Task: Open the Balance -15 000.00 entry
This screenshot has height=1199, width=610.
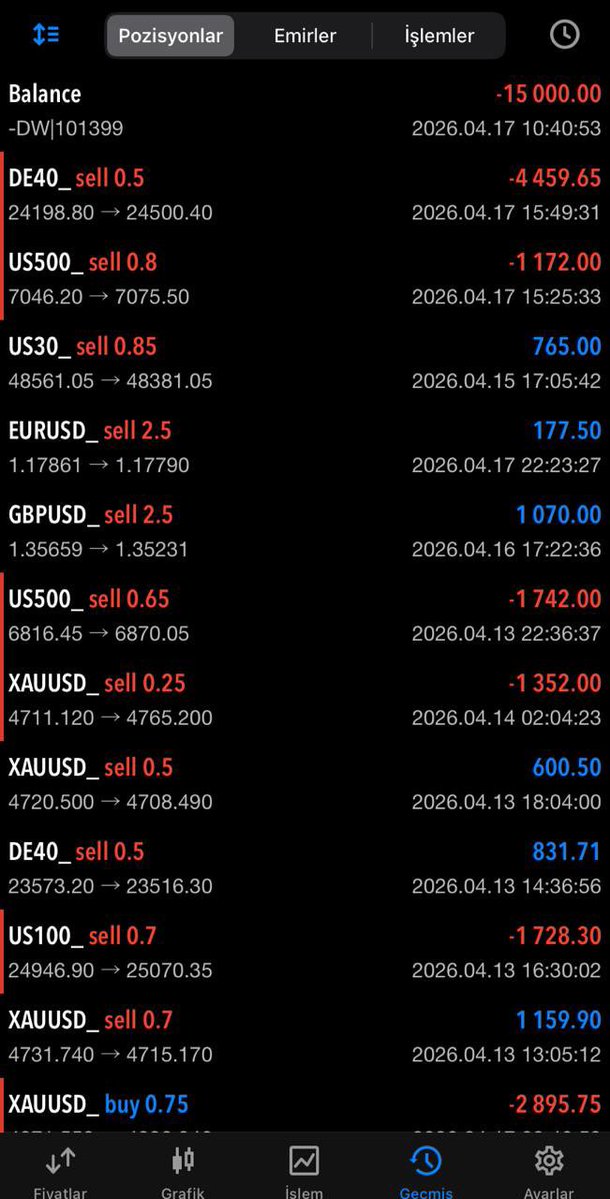Action: point(305,109)
